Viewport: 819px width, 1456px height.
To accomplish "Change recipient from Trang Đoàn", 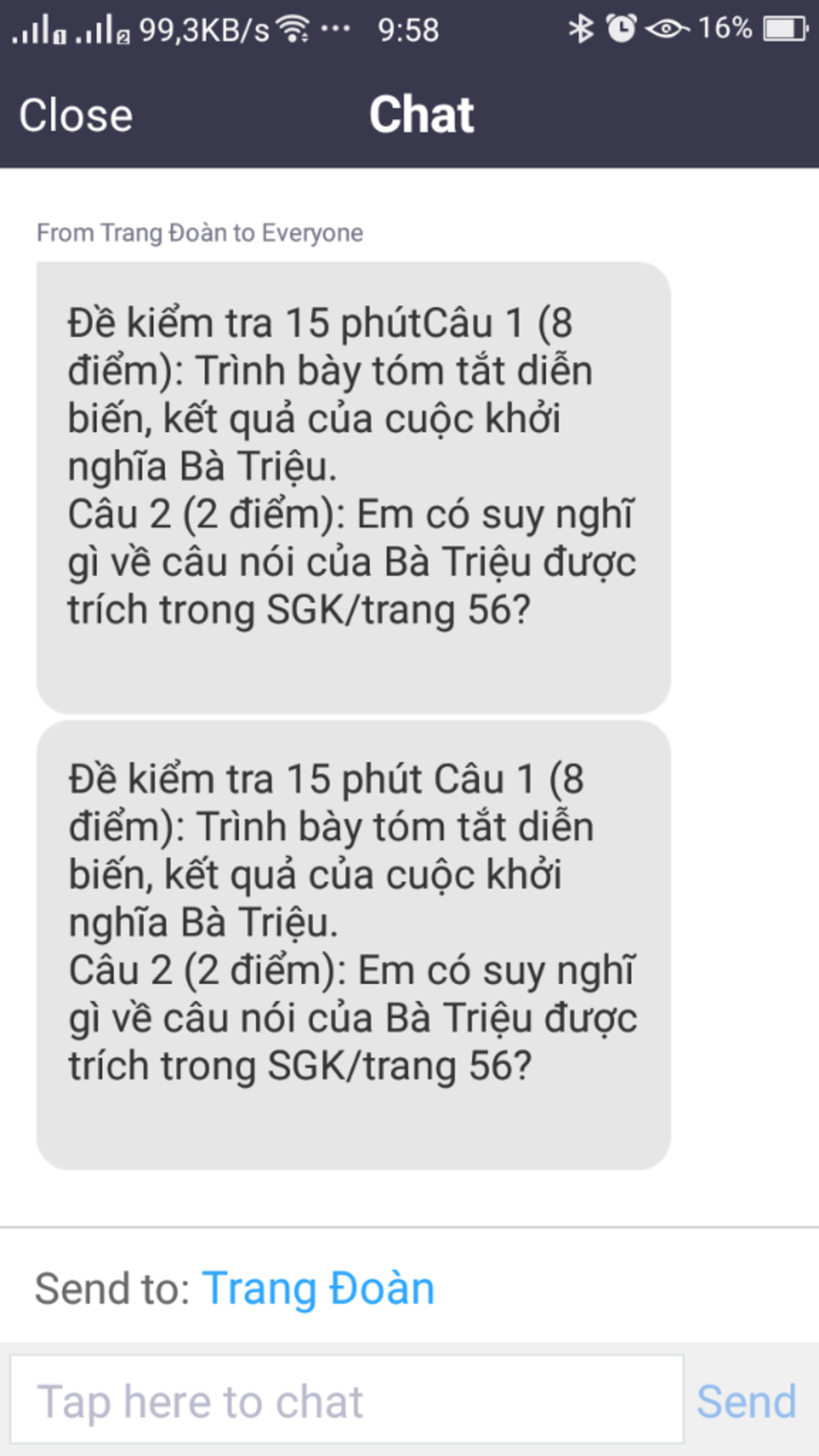I will pyautogui.click(x=318, y=1288).
